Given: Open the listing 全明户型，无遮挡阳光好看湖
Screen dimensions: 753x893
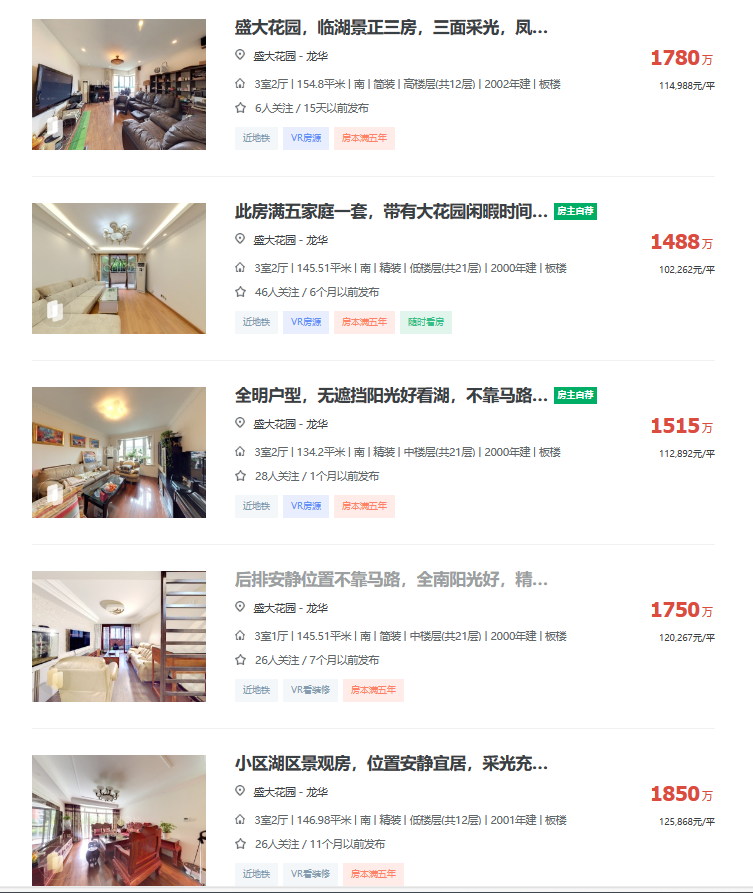Looking at the screenshot, I should tap(391, 396).
